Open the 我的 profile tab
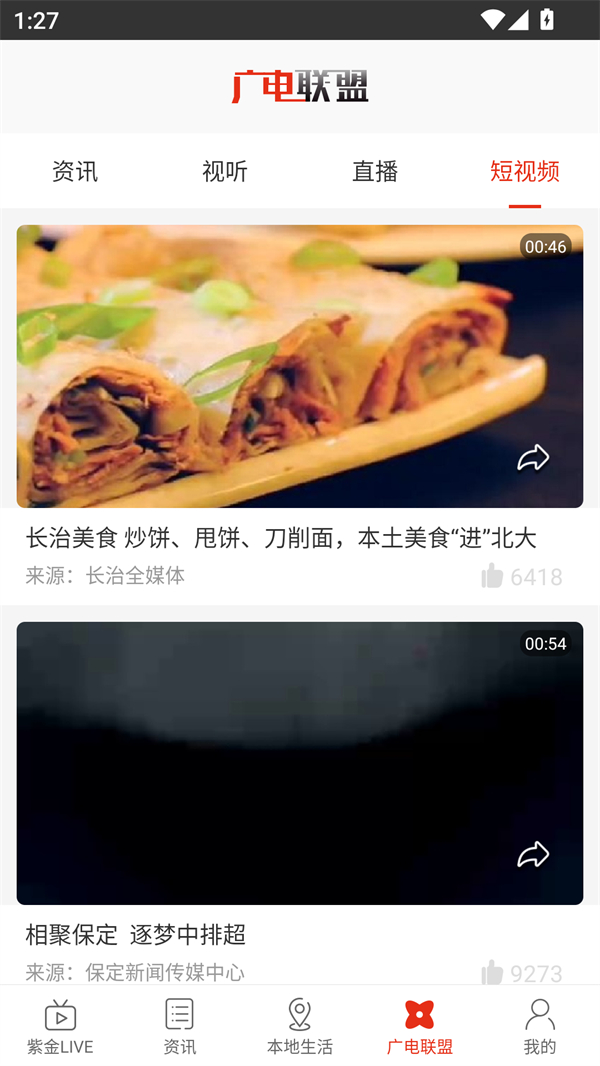The image size is (600, 1066). coord(540,1027)
